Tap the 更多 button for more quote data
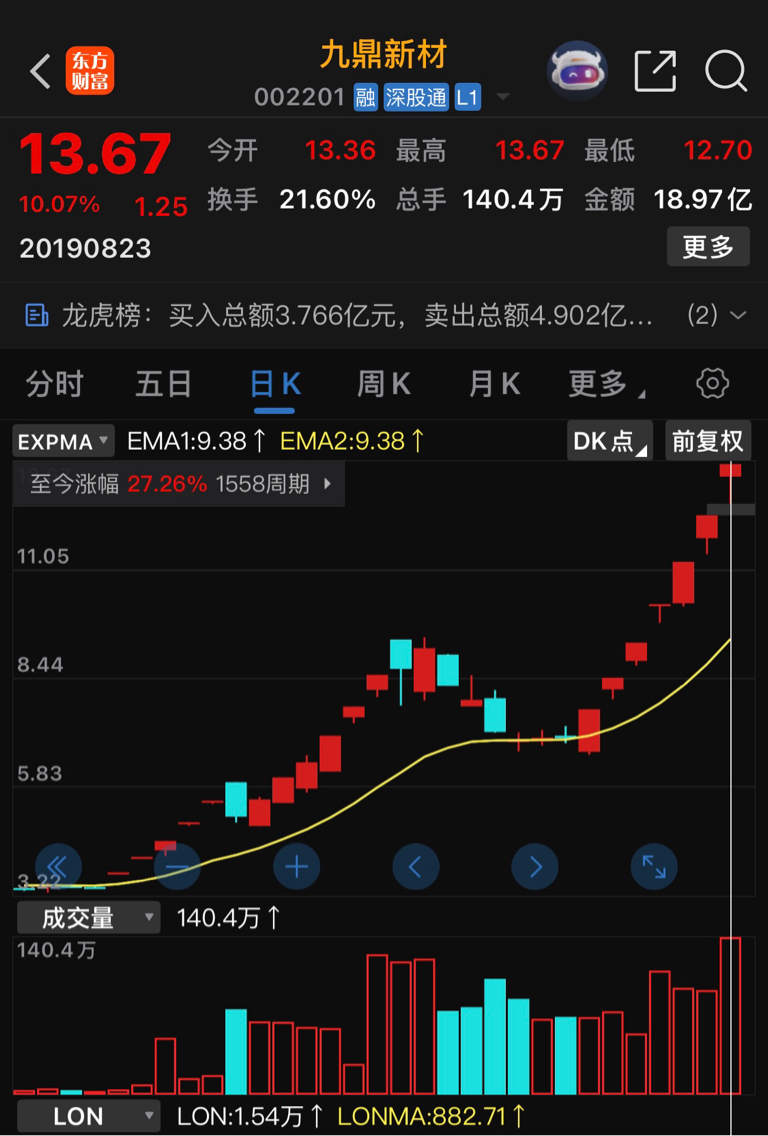Screen dimensions: 768x1136 [708, 247]
